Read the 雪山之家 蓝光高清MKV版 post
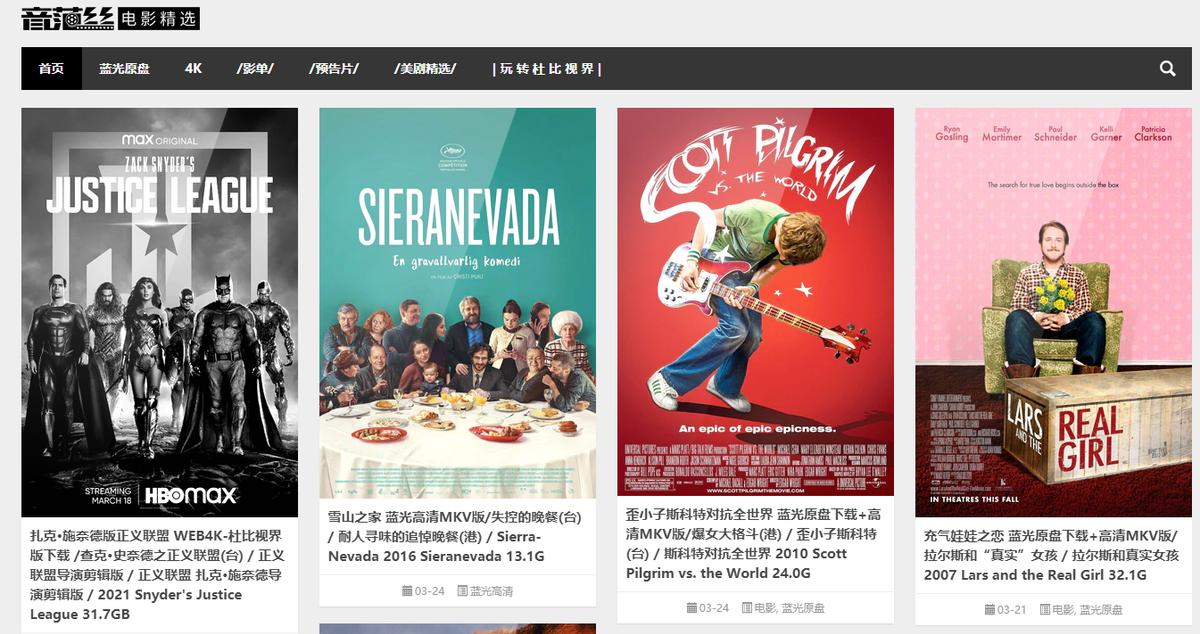The width and height of the screenshot is (1200, 634). coord(455,536)
